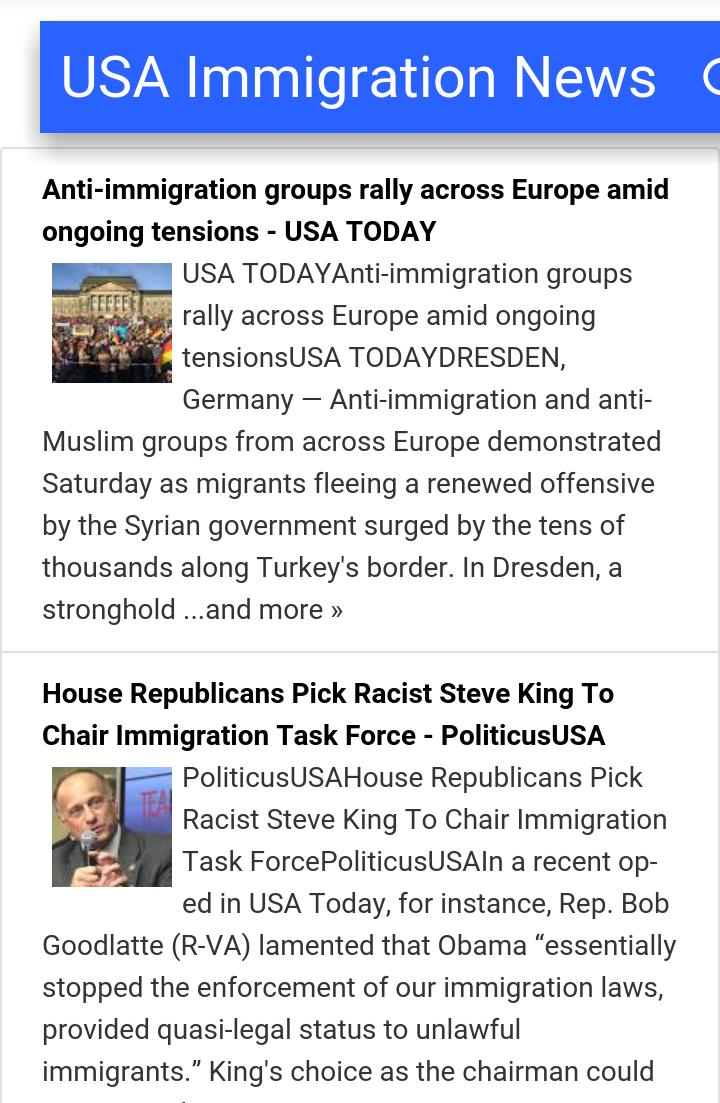Tap the Steve King photo thumbnail
Image resolution: width=720 pixels, height=1103 pixels.
112,826
